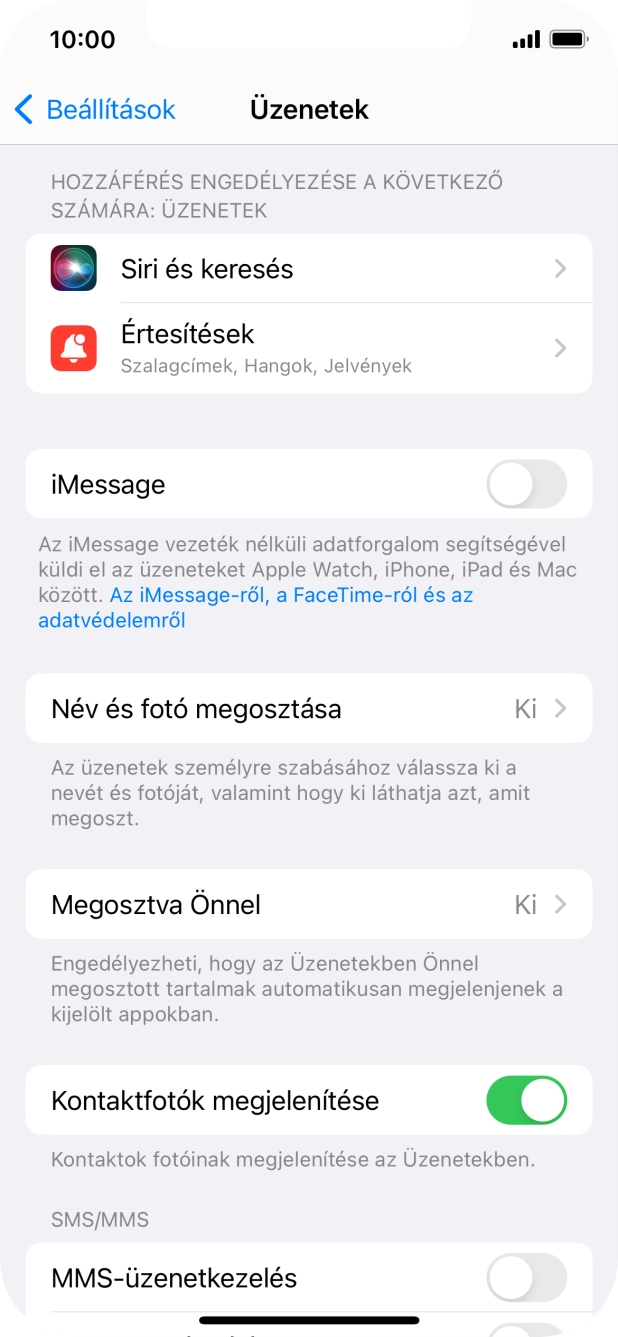Open Megosztva Önnel settings
This screenshot has width=618, height=1337.
point(308,905)
